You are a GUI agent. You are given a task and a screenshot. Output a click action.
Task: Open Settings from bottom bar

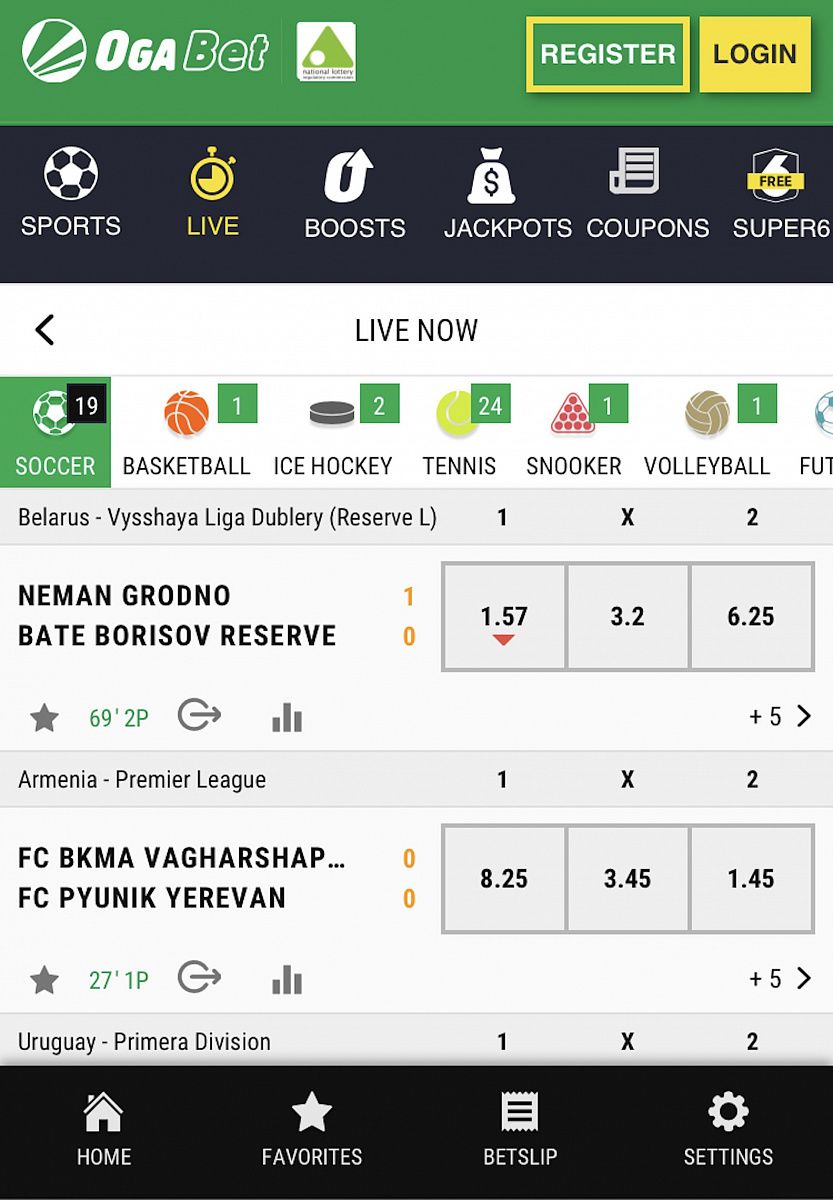pos(728,1130)
